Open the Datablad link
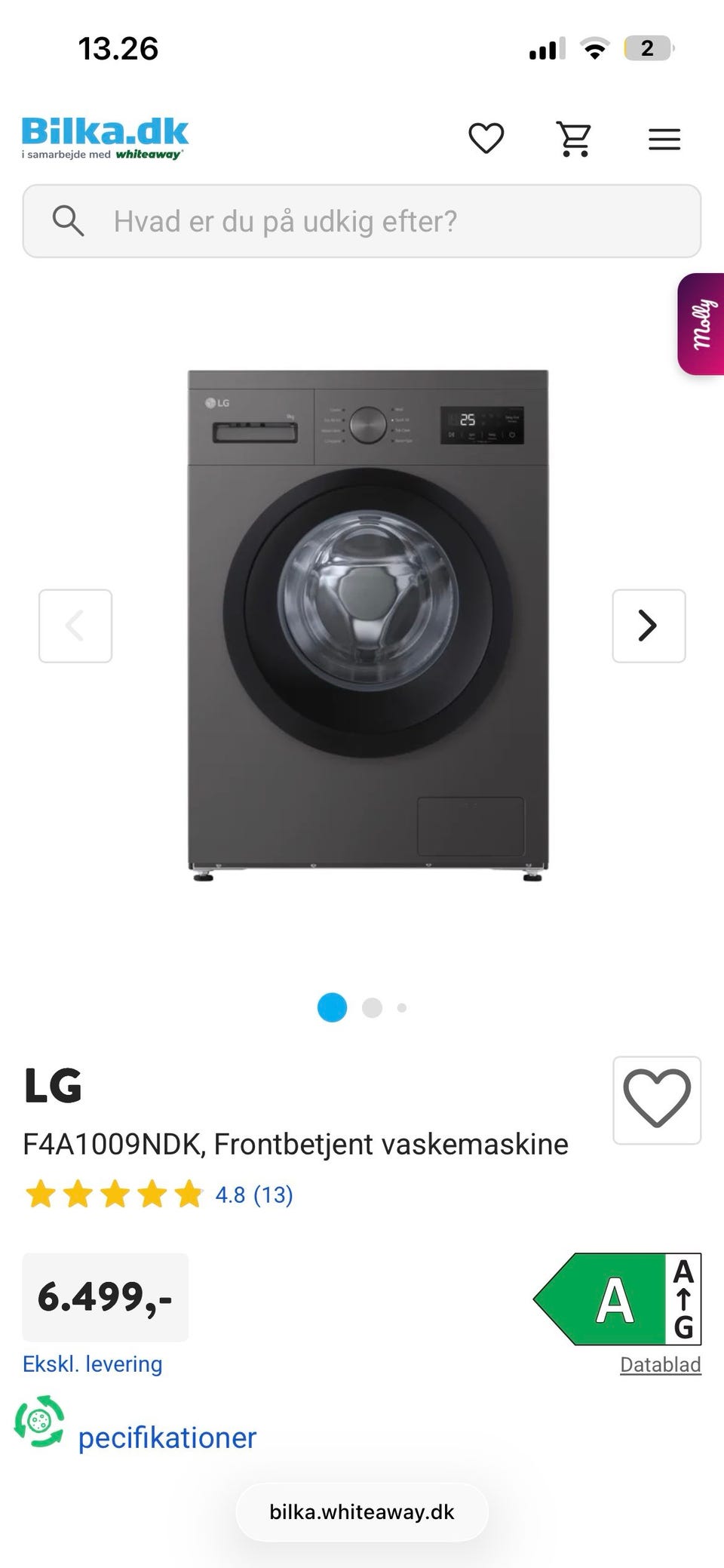 click(660, 1364)
